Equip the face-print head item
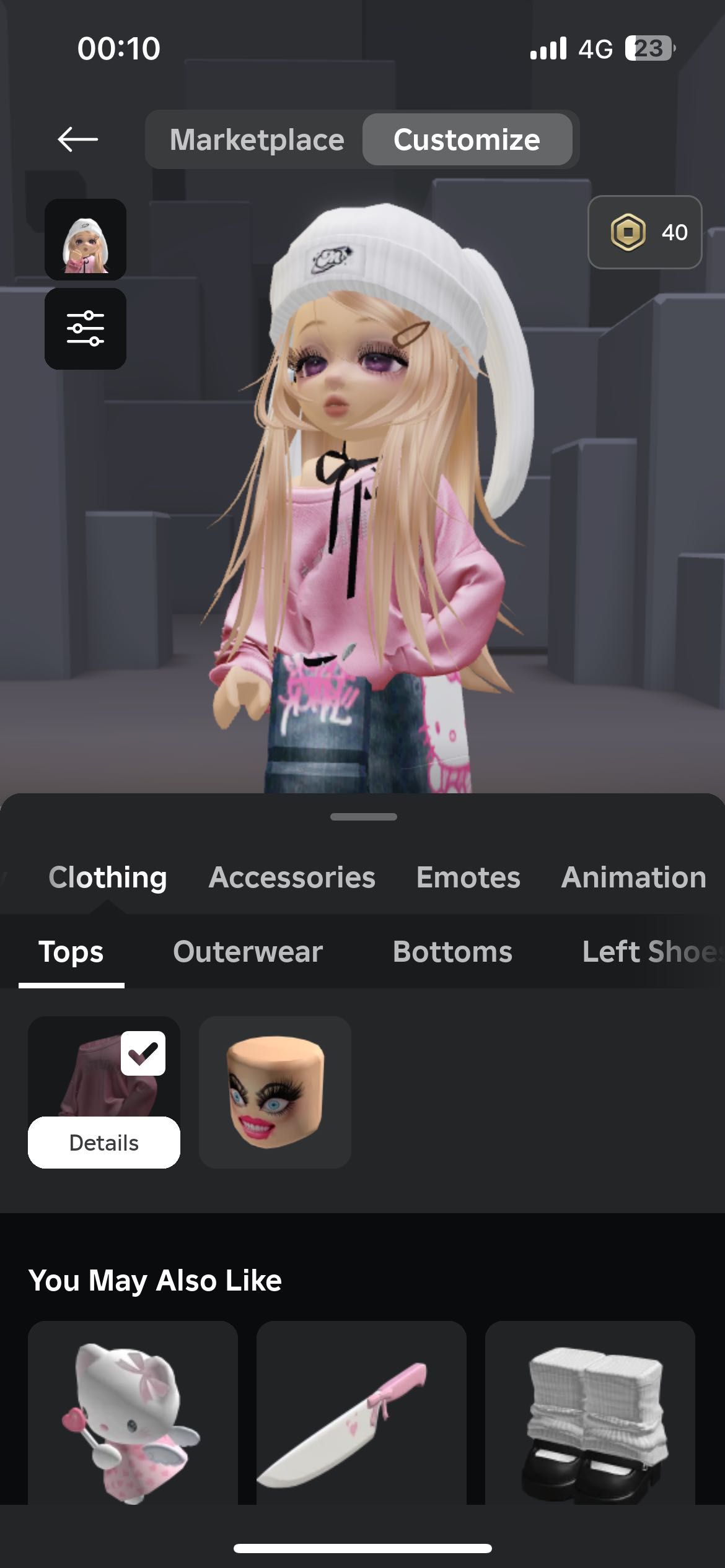 (x=275, y=1092)
